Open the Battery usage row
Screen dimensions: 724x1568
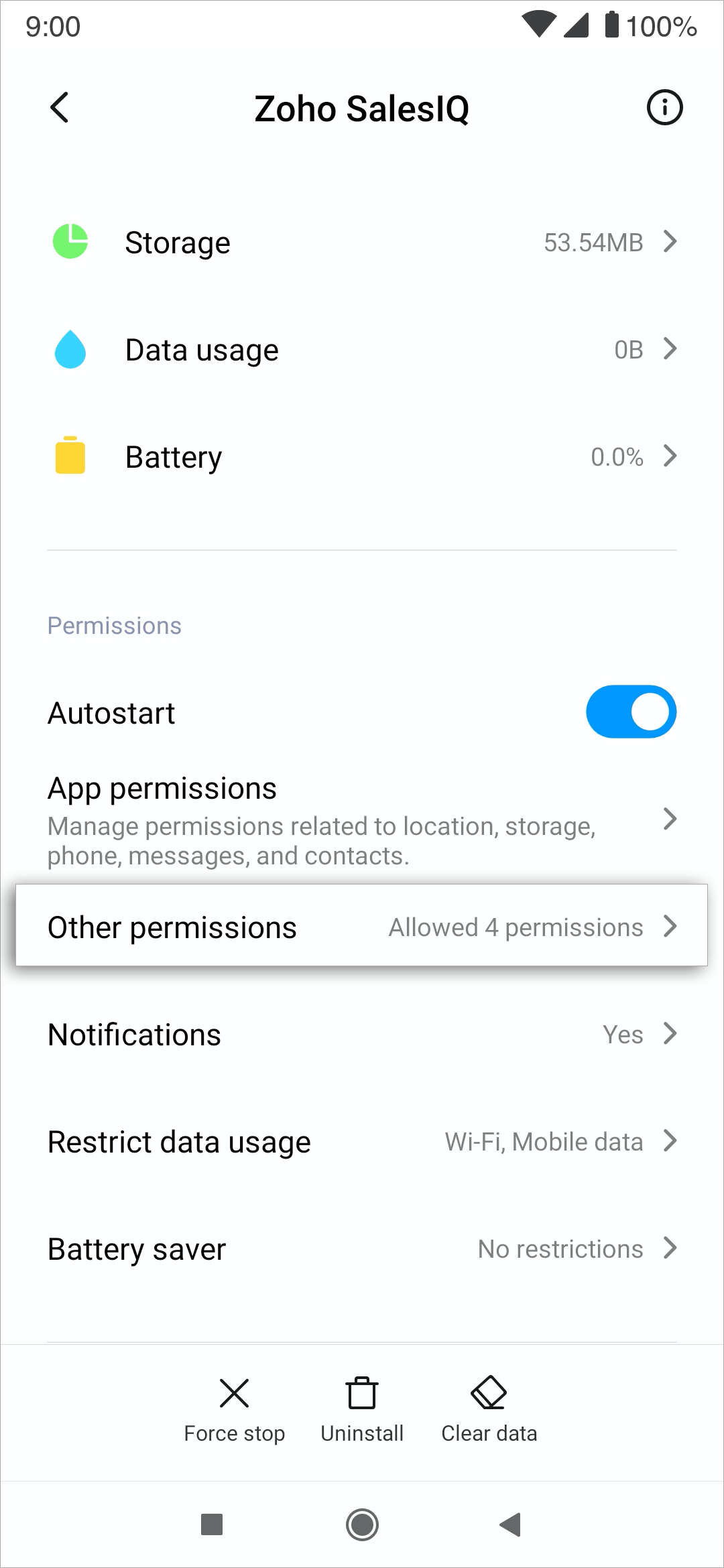click(x=362, y=456)
